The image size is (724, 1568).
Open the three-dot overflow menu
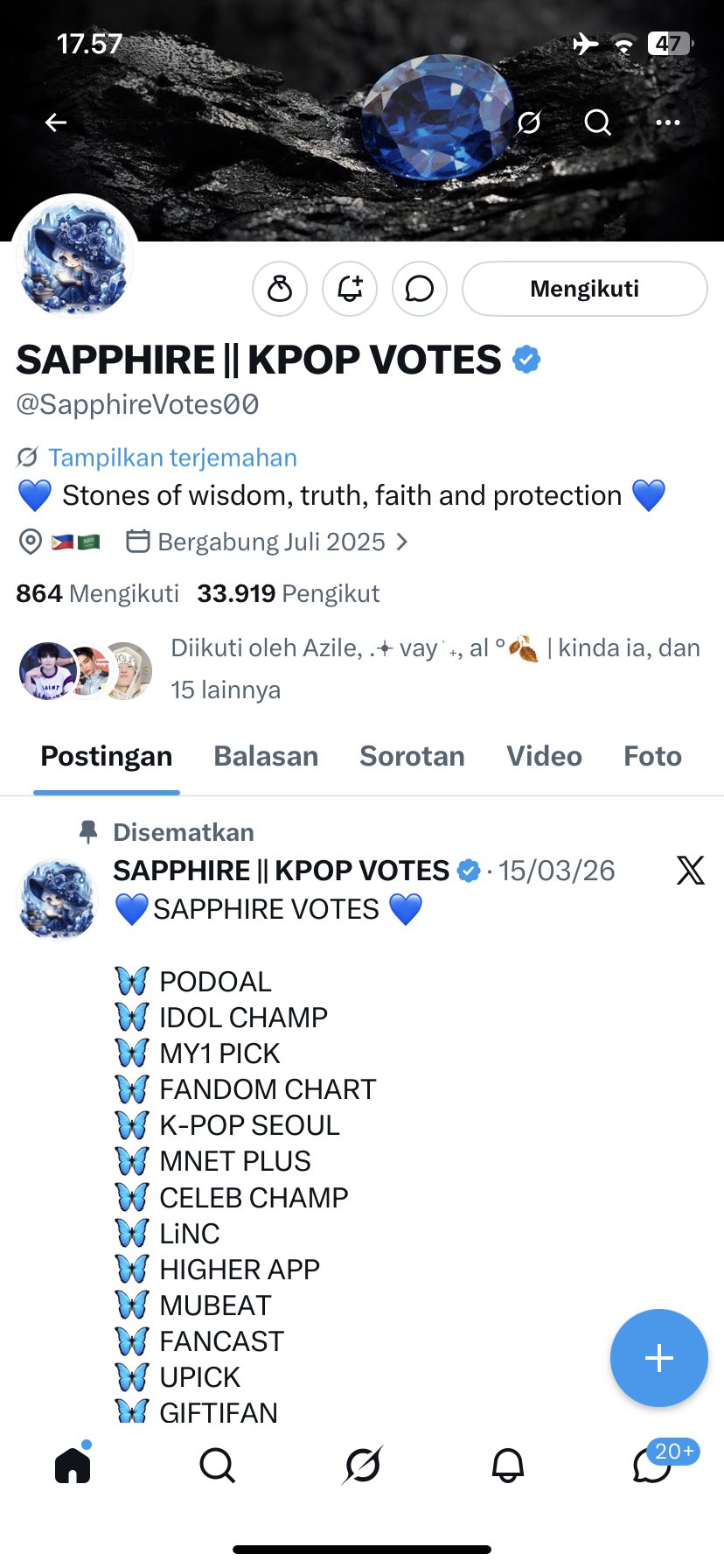[x=667, y=122]
